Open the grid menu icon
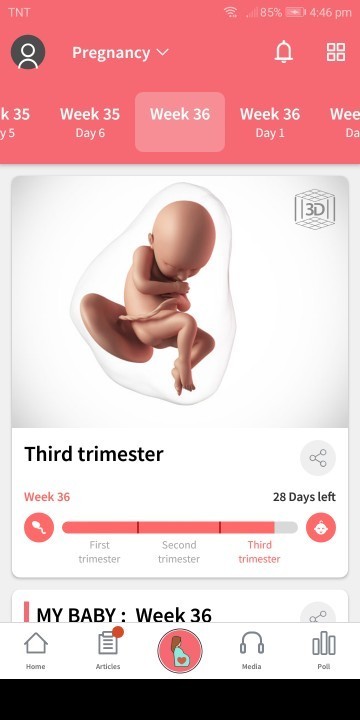The image size is (360, 720). pos(336,52)
